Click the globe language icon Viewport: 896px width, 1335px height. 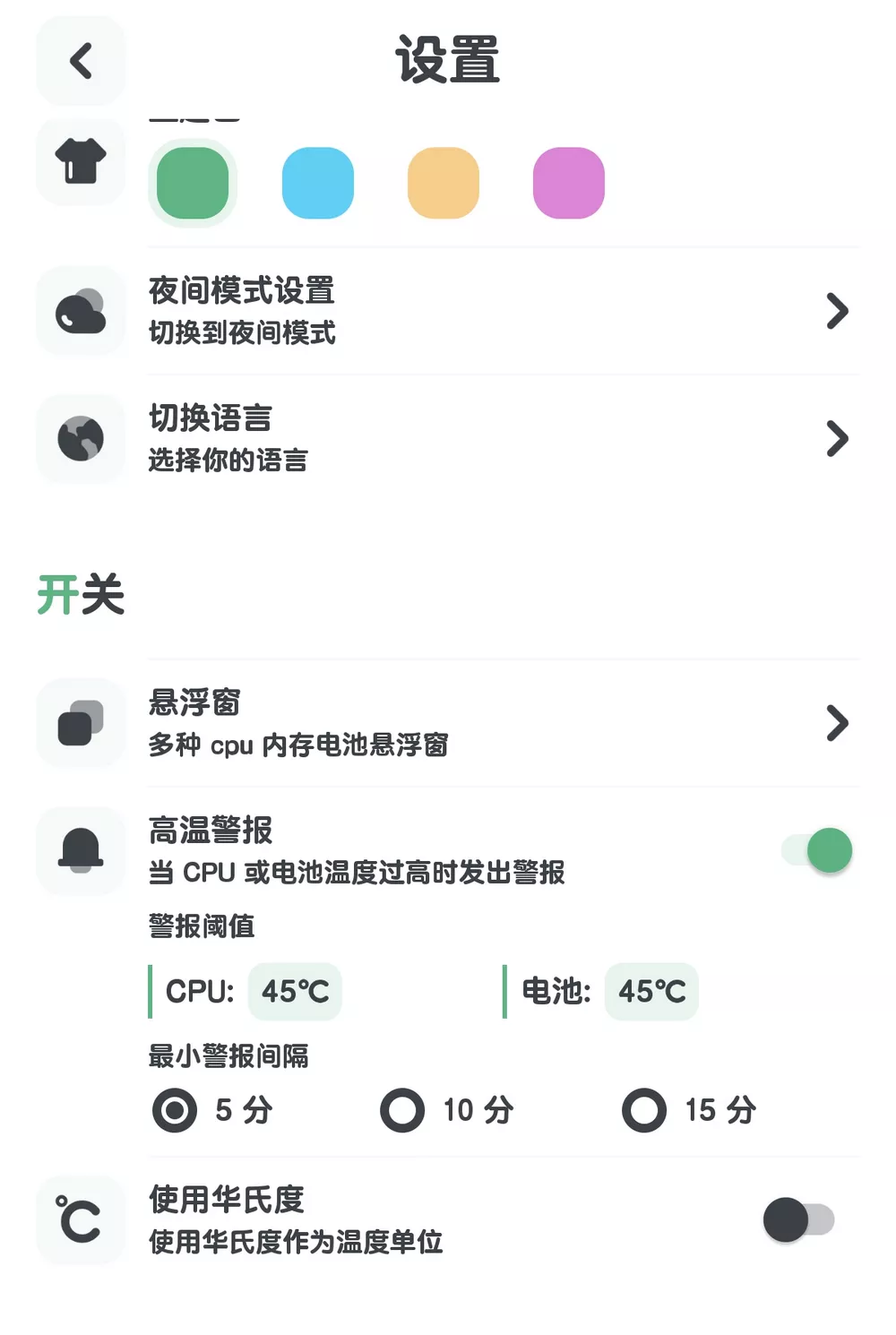coord(80,438)
